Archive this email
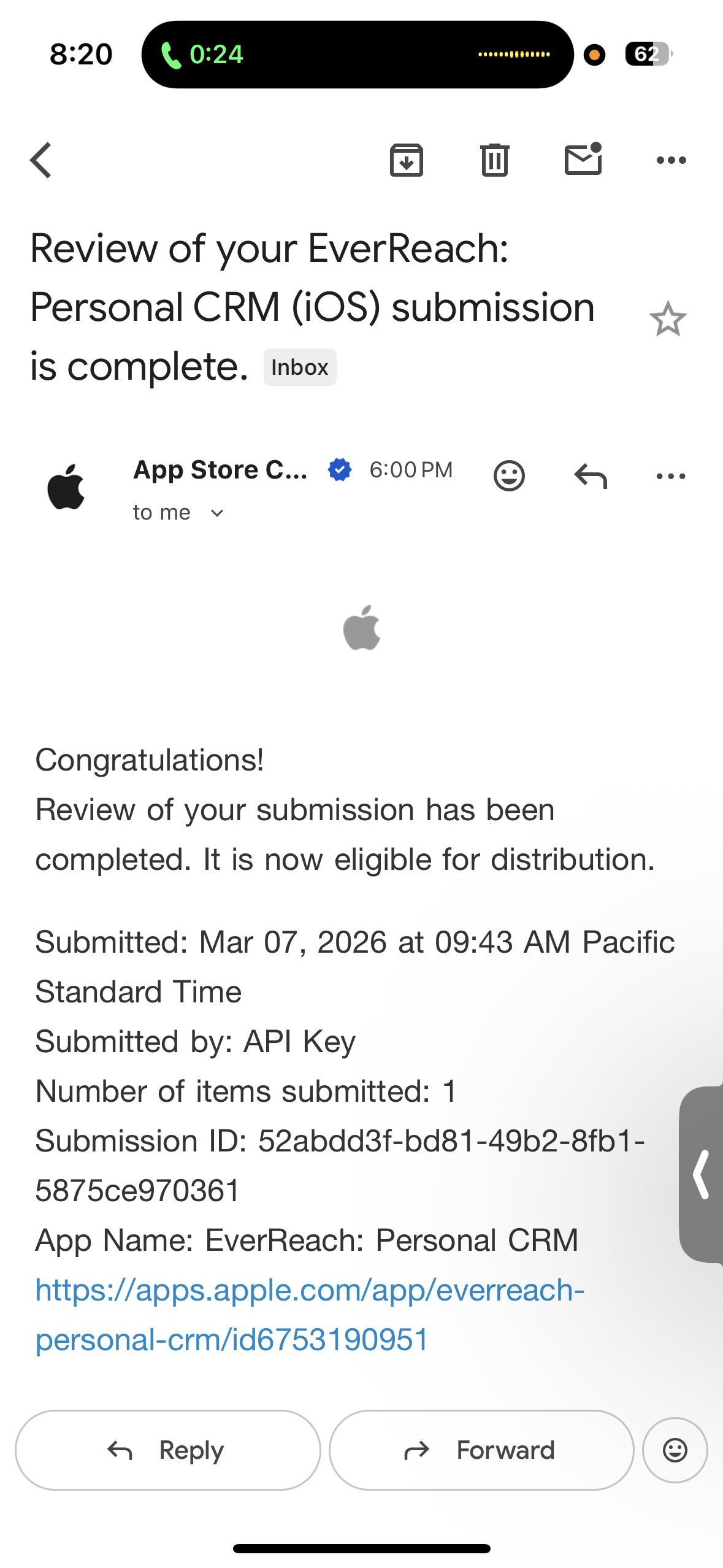The image size is (723, 1568). tap(406, 160)
